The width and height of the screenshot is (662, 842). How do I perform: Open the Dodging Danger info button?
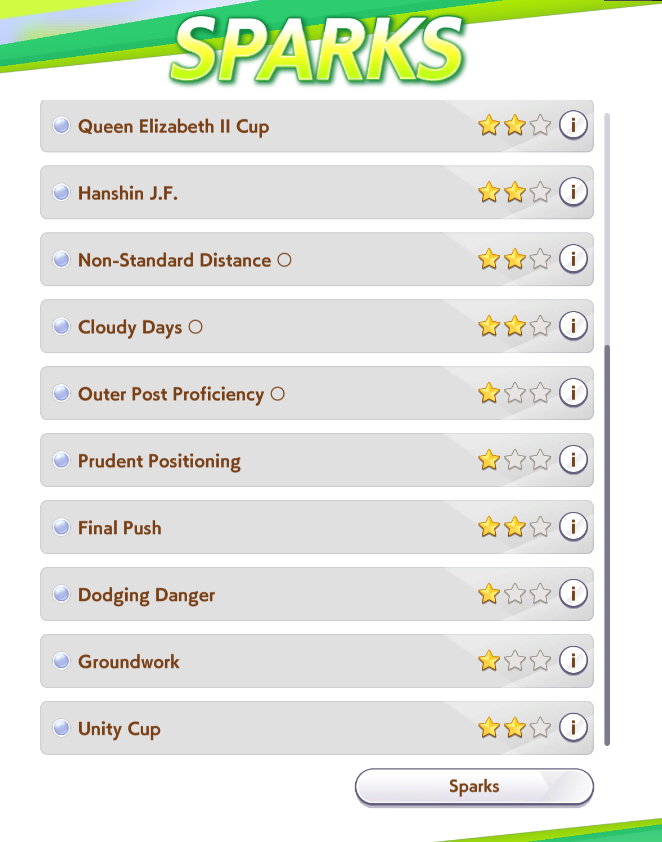(x=573, y=593)
